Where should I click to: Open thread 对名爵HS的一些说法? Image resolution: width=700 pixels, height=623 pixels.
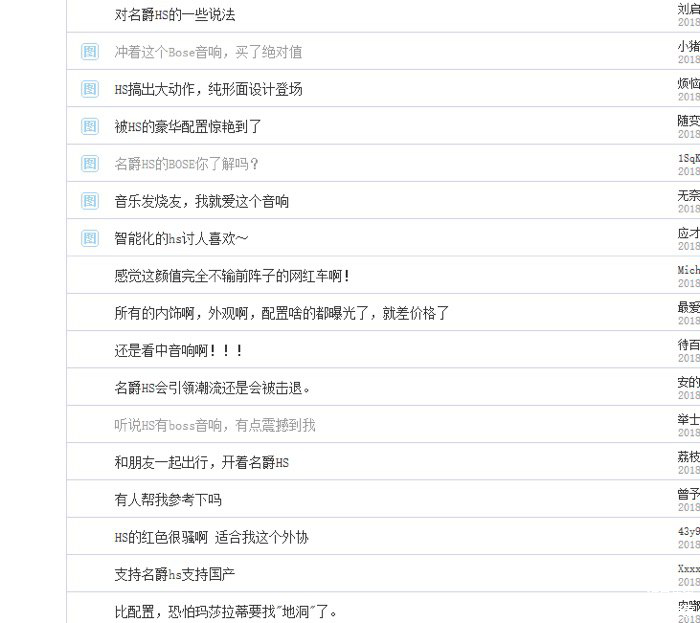175,15
